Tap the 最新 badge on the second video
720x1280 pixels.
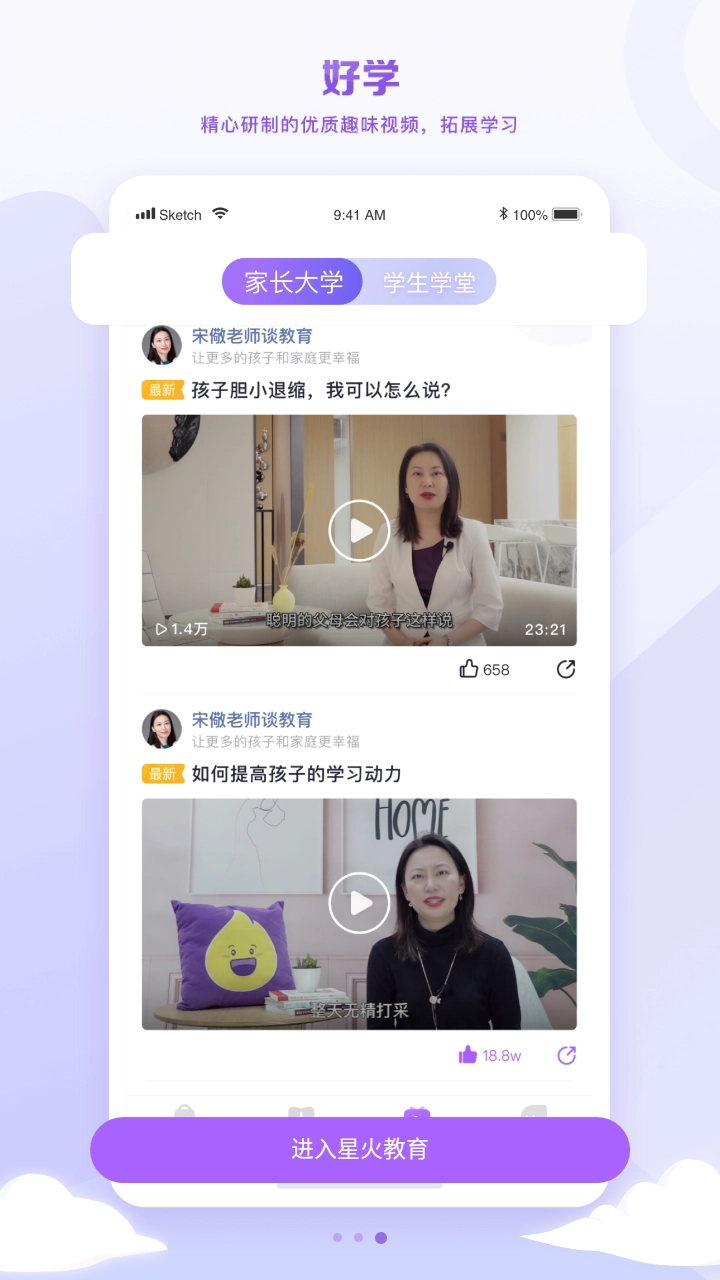point(162,773)
